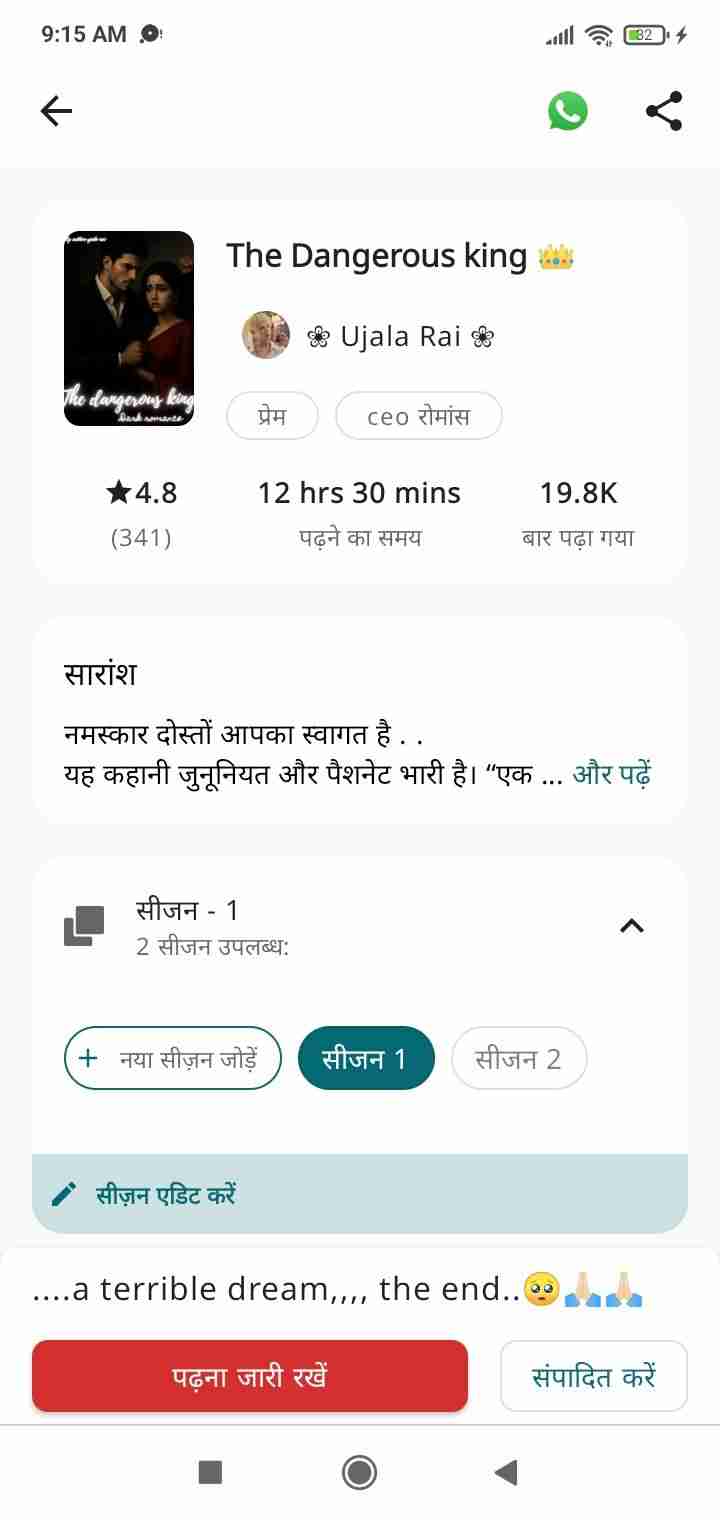720x1520 pixels.
Task: Switch to the सीजन 2 chip
Action: tap(518, 1058)
